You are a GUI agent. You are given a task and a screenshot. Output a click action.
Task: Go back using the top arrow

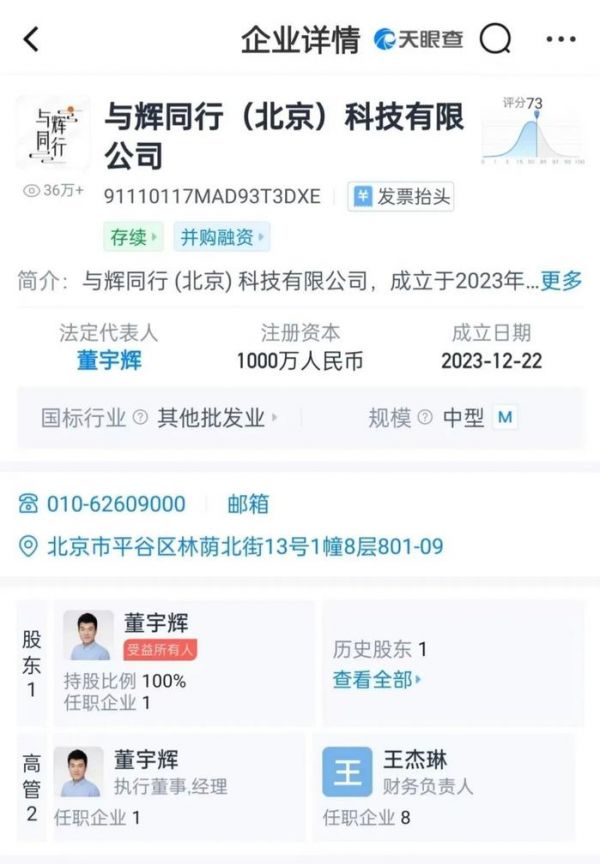(x=31, y=40)
